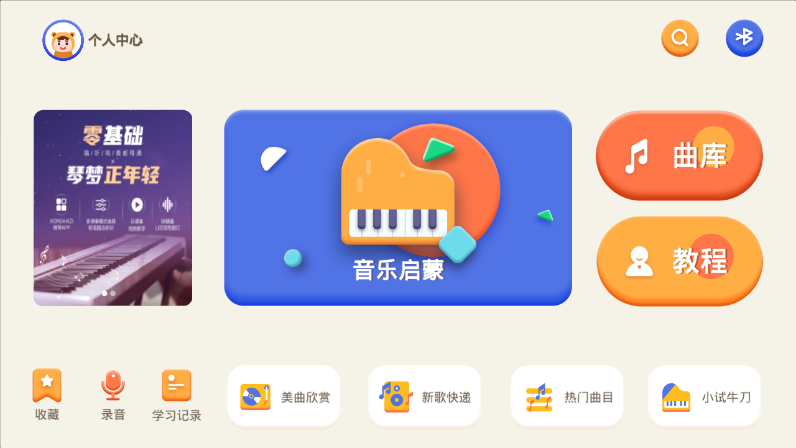Open the 音乐启蒙 card
796x448 pixels.
[398, 207]
